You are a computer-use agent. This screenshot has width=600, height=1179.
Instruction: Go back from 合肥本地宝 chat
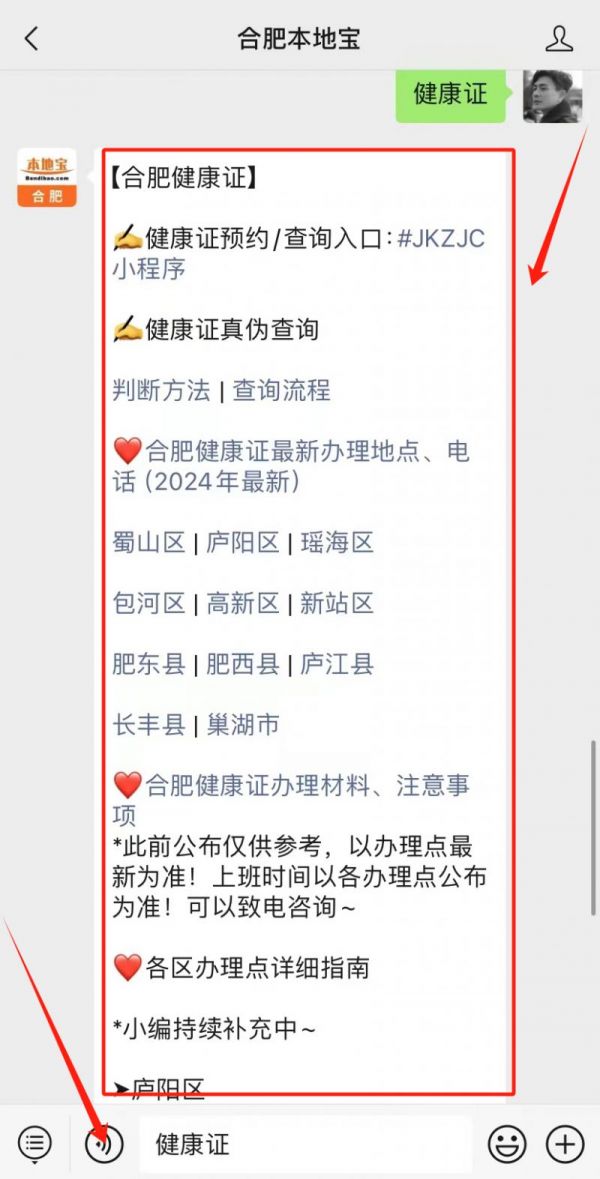[31, 39]
